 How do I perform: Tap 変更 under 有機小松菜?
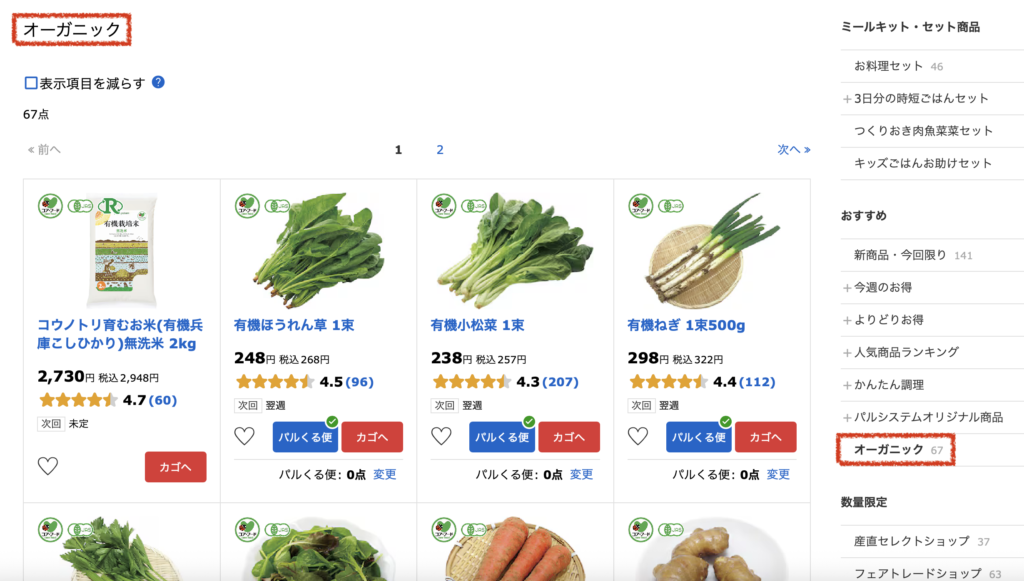(582, 475)
